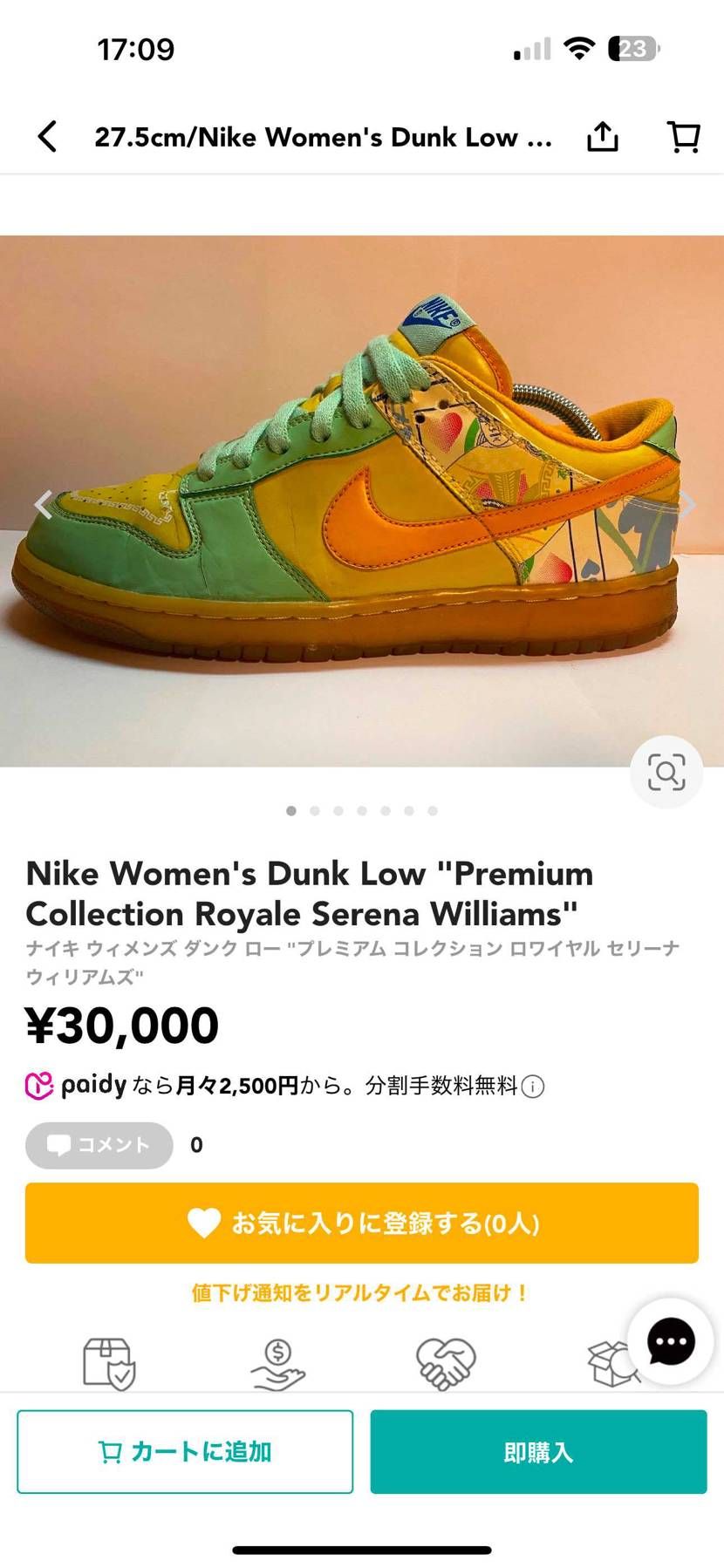Go back to the previous page
The width and height of the screenshot is (724, 1568).
tap(48, 137)
